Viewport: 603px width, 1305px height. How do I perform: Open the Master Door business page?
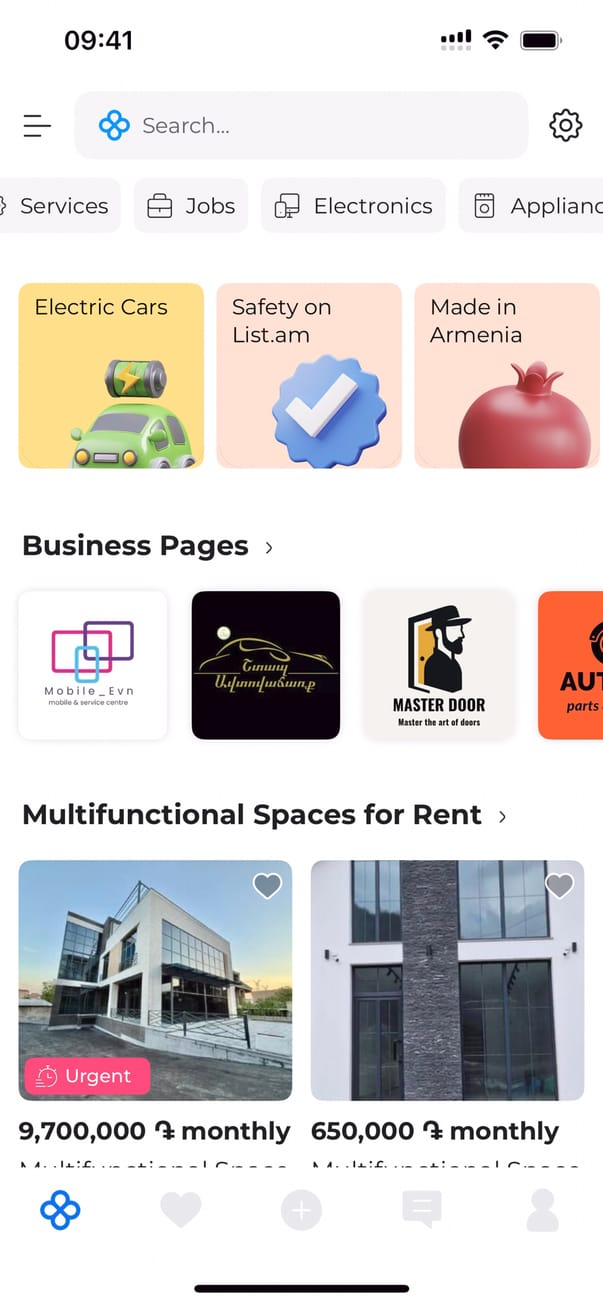point(439,665)
